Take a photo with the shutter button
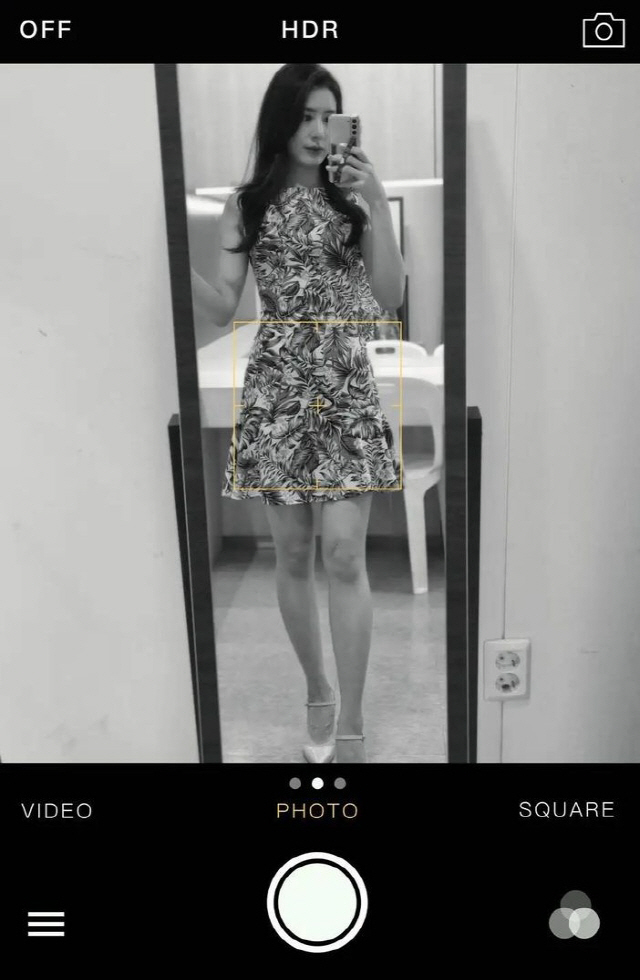Image resolution: width=640 pixels, height=980 pixels. tap(317, 902)
